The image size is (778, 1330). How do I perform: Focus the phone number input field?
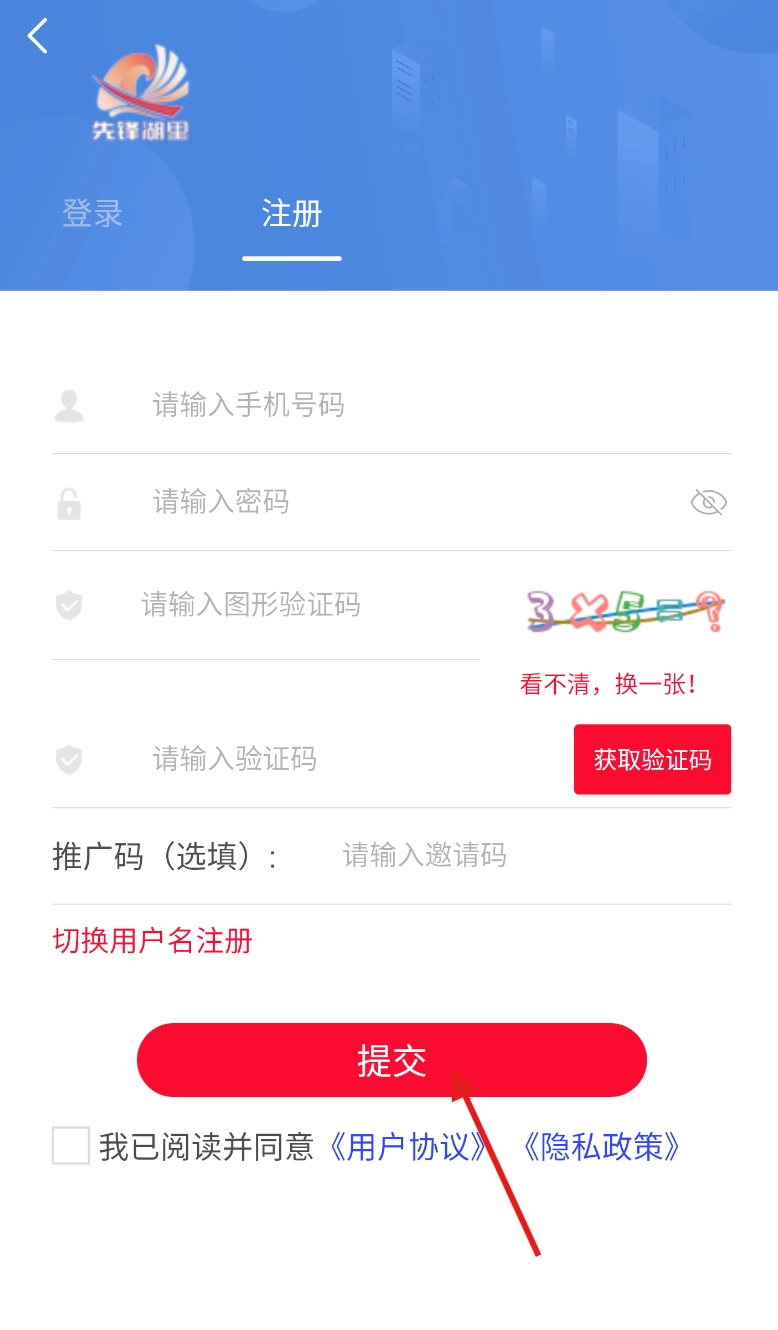400,405
